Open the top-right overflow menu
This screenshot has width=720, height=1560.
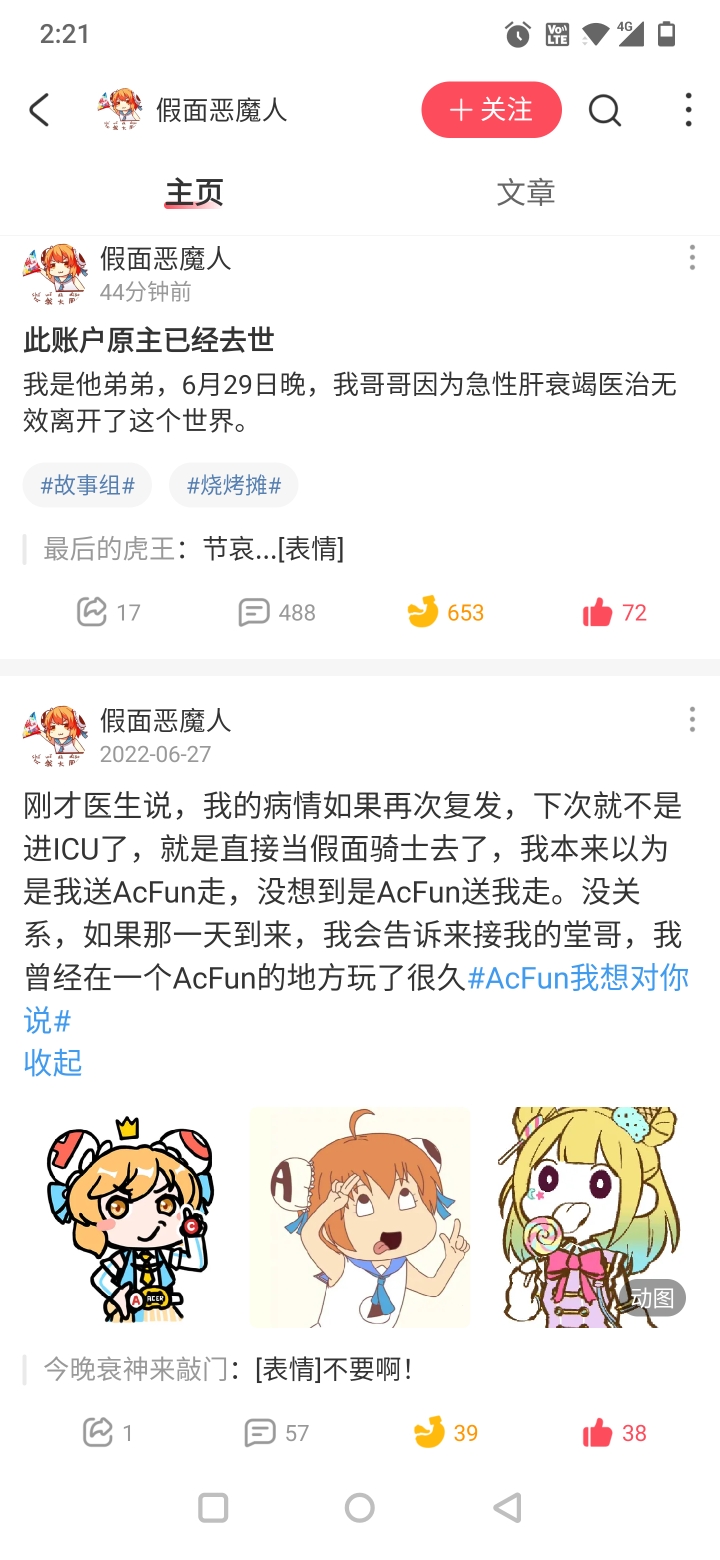click(688, 110)
